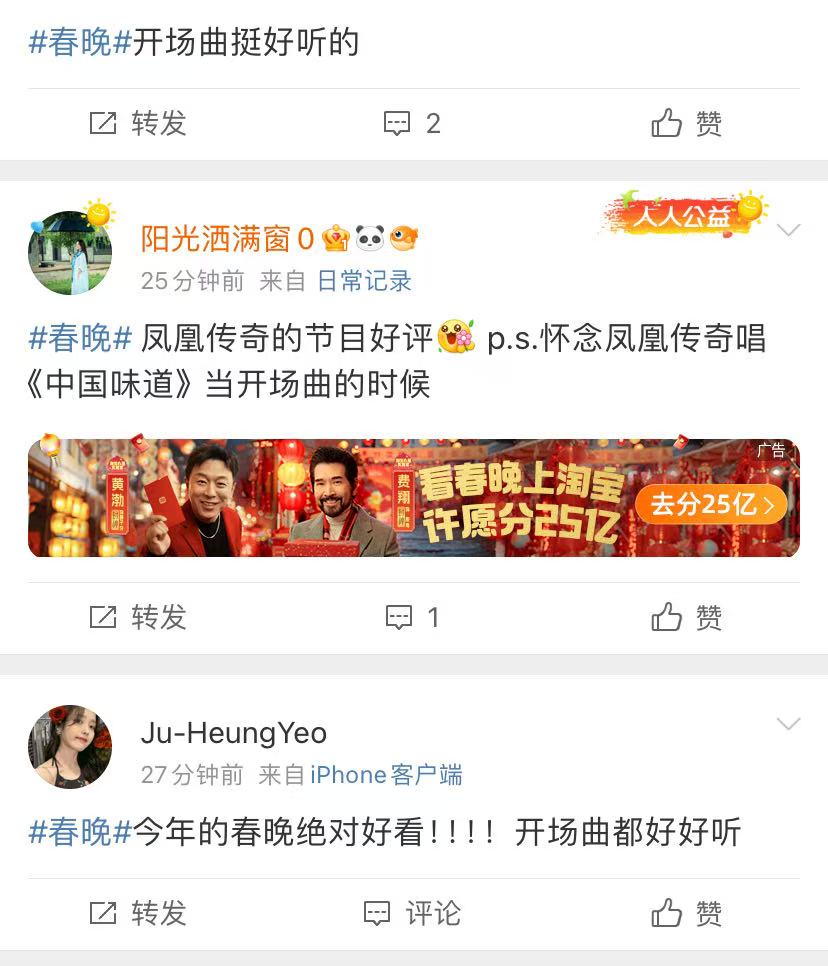
Task: Open the 日常记录 source link
Action: tap(364, 282)
